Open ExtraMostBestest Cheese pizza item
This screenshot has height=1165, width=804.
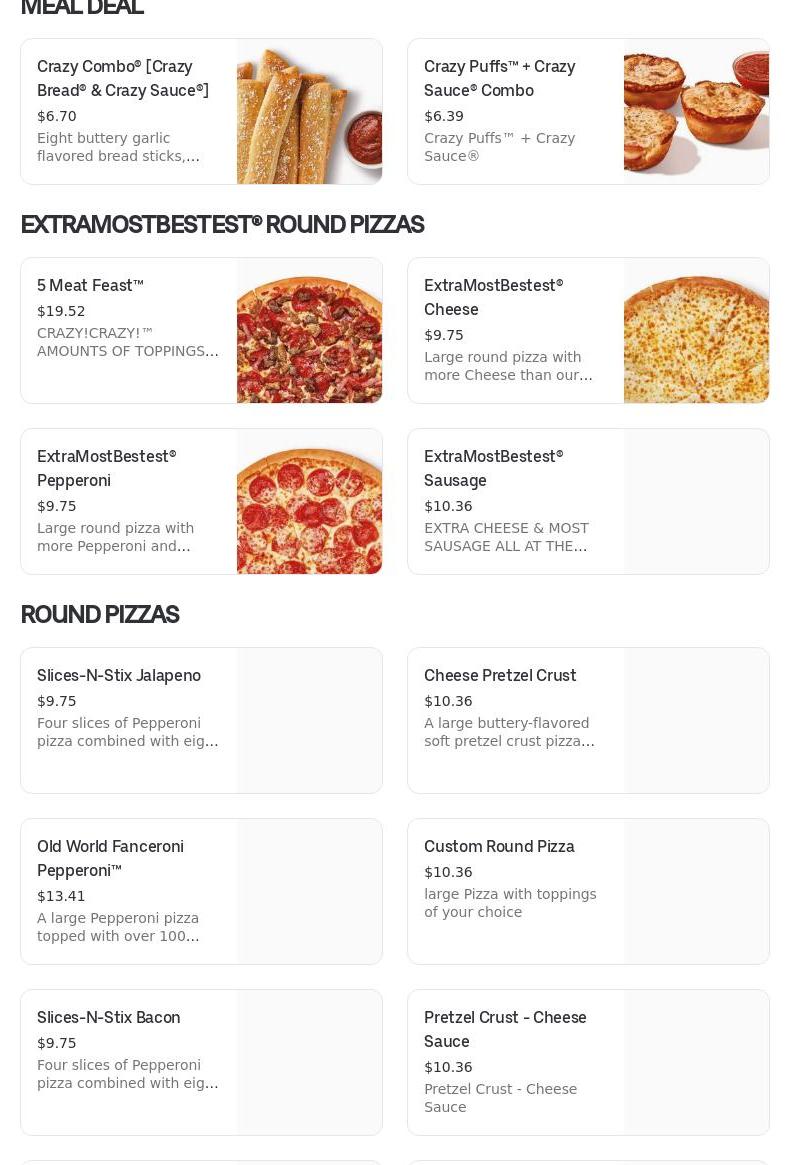pos(588,330)
